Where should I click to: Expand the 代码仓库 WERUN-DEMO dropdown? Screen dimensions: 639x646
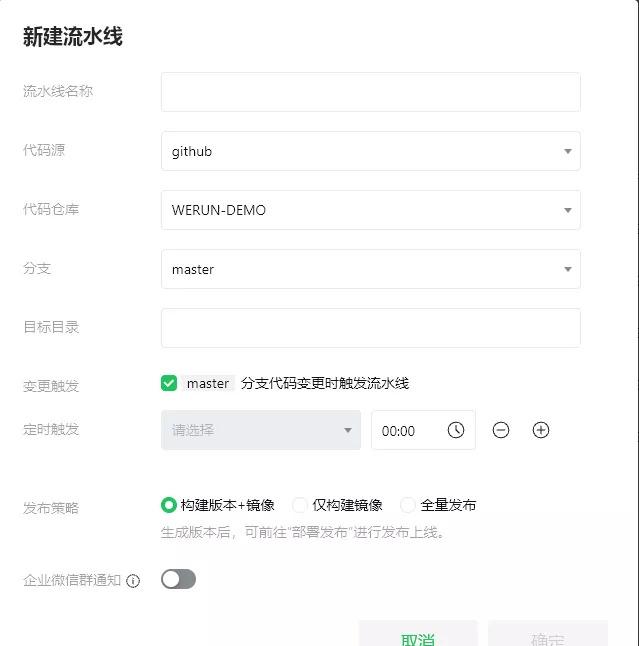click(x=370, y=210)
